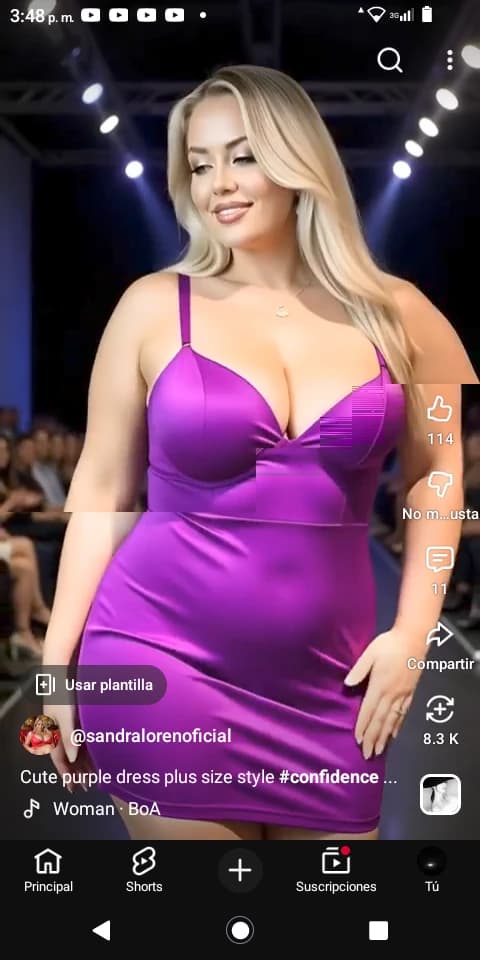This screenshot has width=480, height=960.
Task: Open the #confidence hashtag
Action: pyautogui.click(x=329, y=777)
